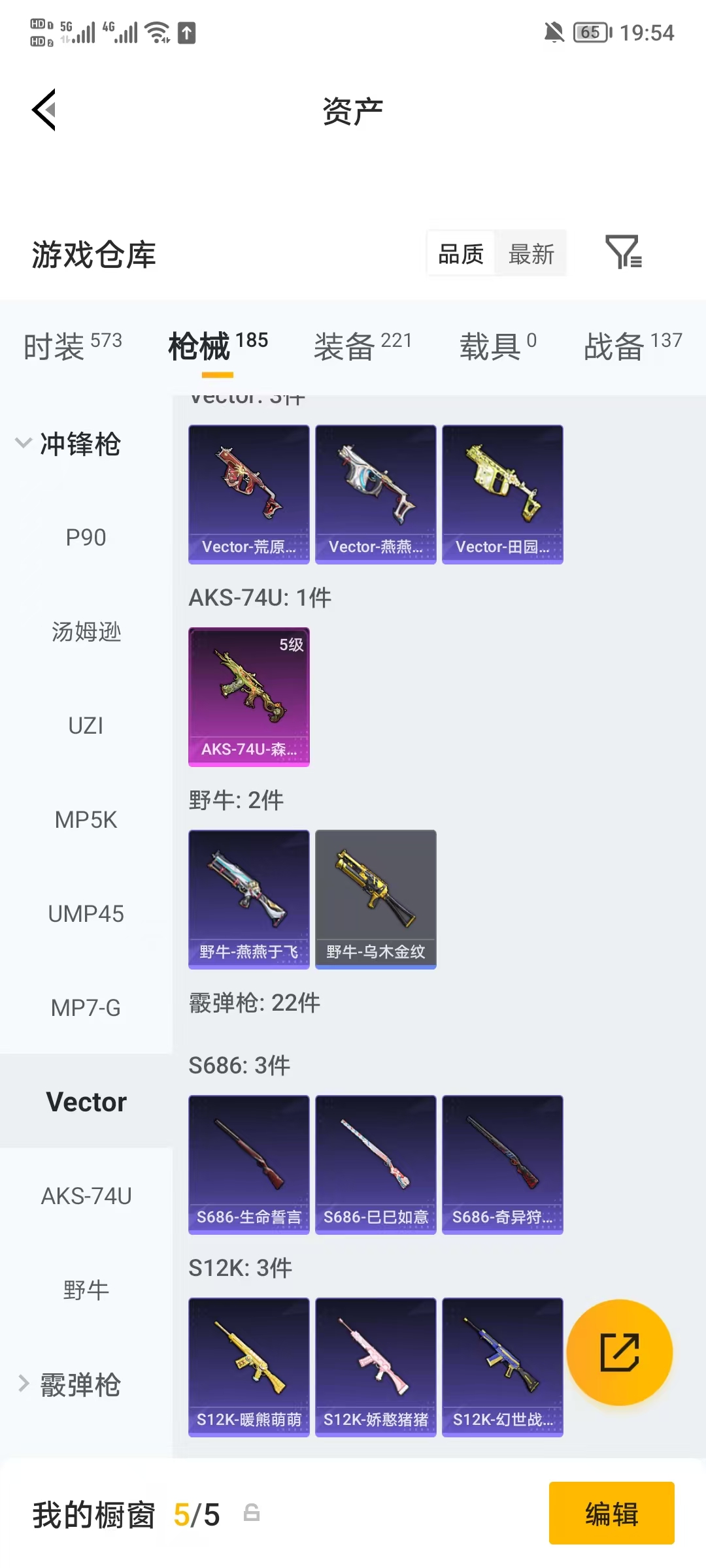Screen dimensions: 706x1568
Task: Switch to the 战备 tab
Action: tap(633, 346)
